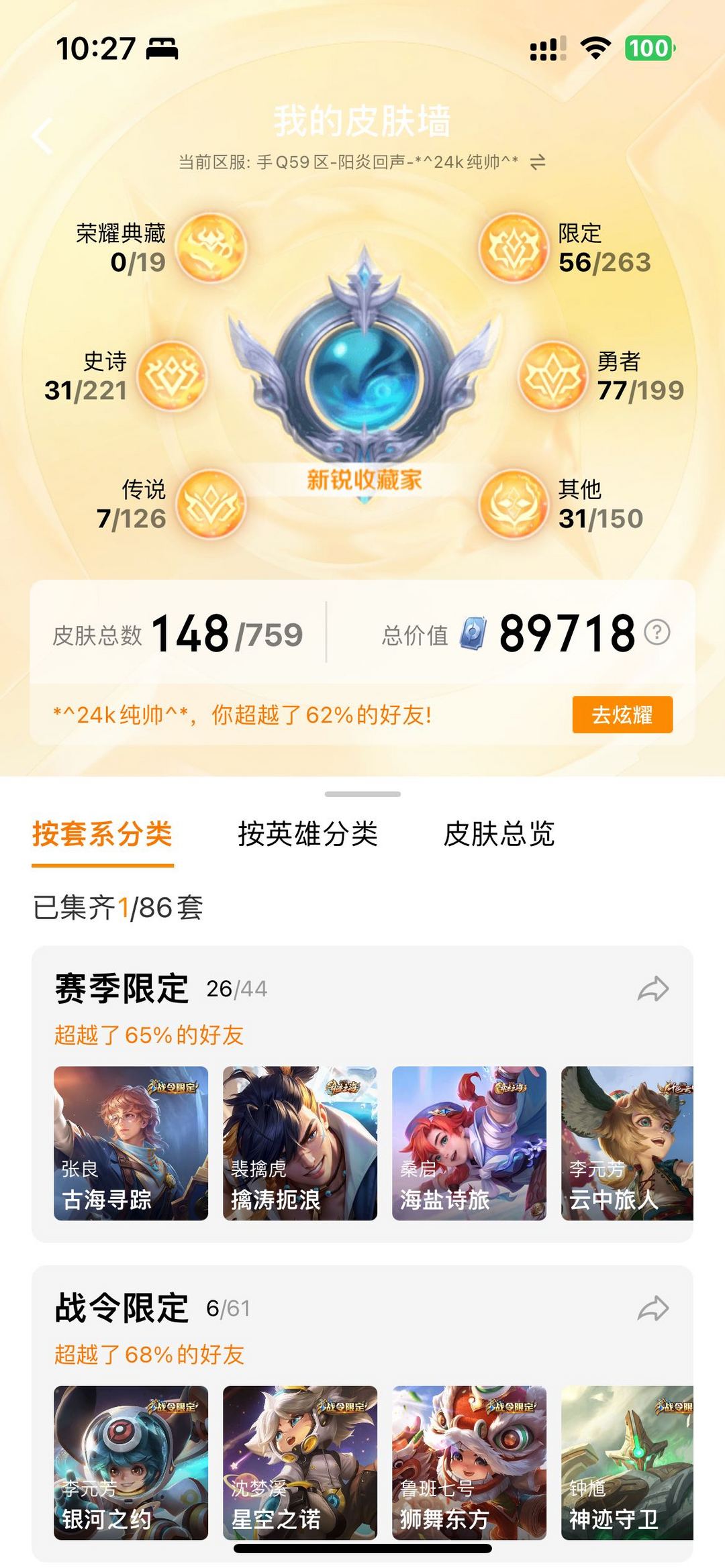Open 沈梦溪 星空之诺 skin card
Viewport: 725px width, 1568px height.
click(300, 1463)
